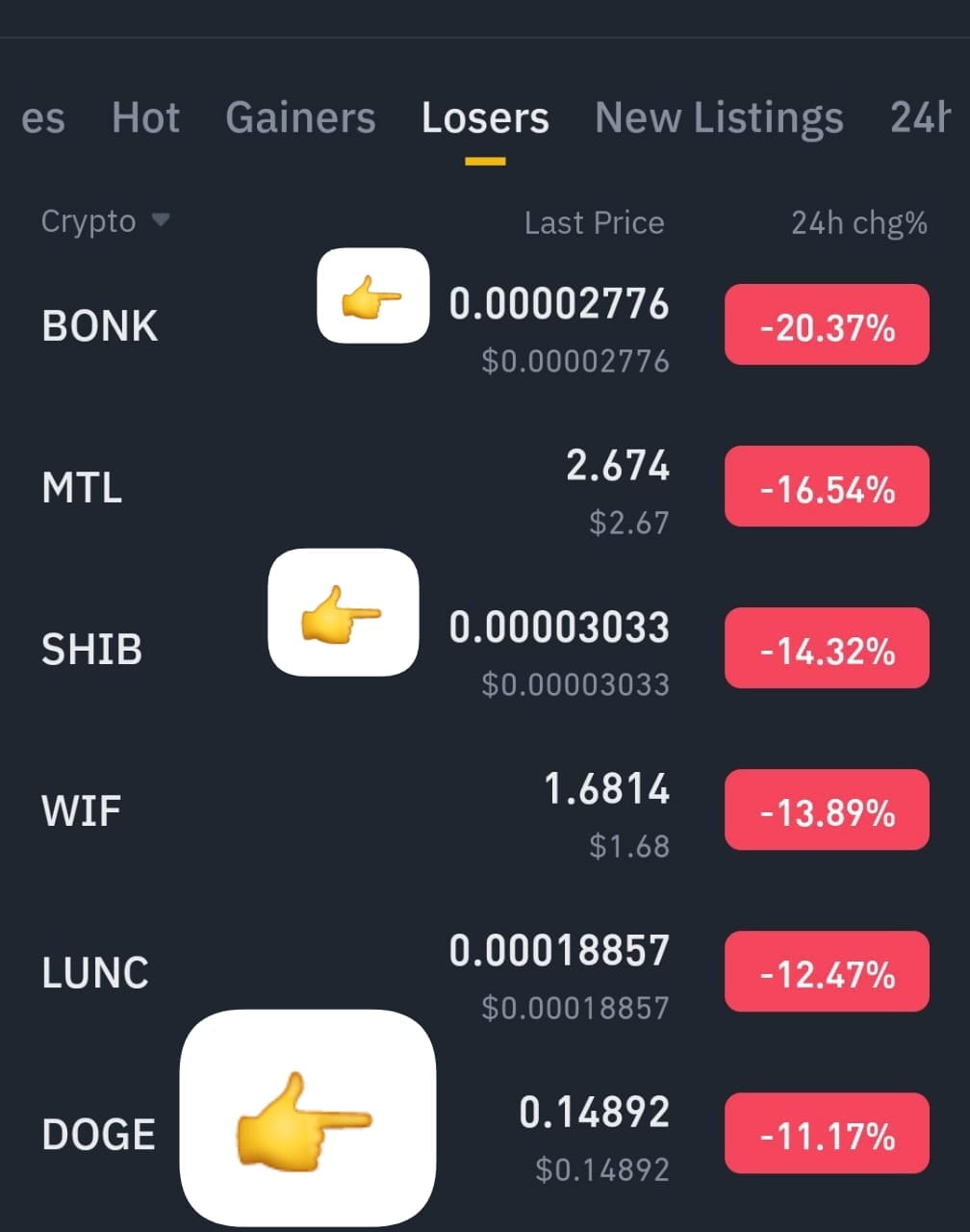The image size is (970, 1232).
Task: Sort by the Last Price column
Action: point(594,222)
